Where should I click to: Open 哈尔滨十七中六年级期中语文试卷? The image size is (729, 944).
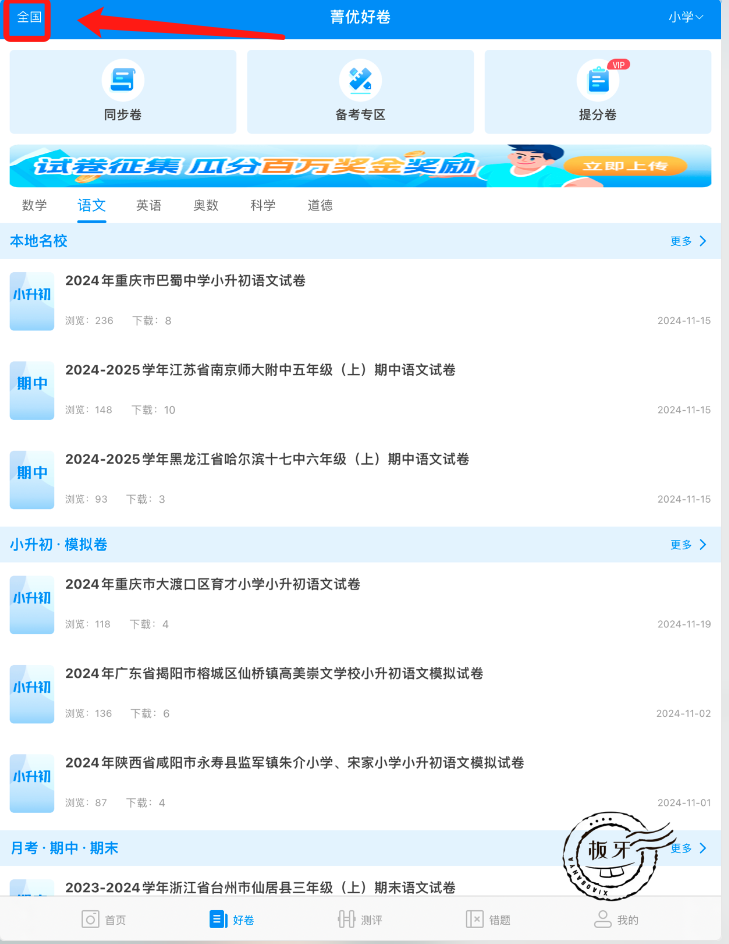click(x=267, y=459)
